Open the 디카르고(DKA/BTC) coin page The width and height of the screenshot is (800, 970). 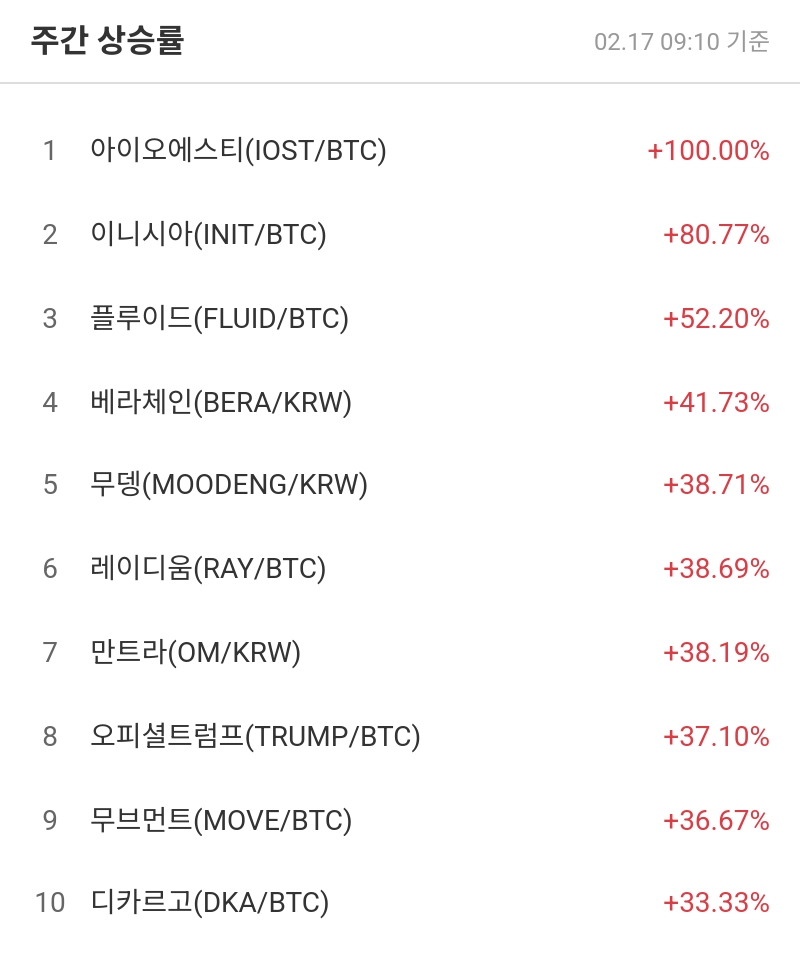point(216,902)
